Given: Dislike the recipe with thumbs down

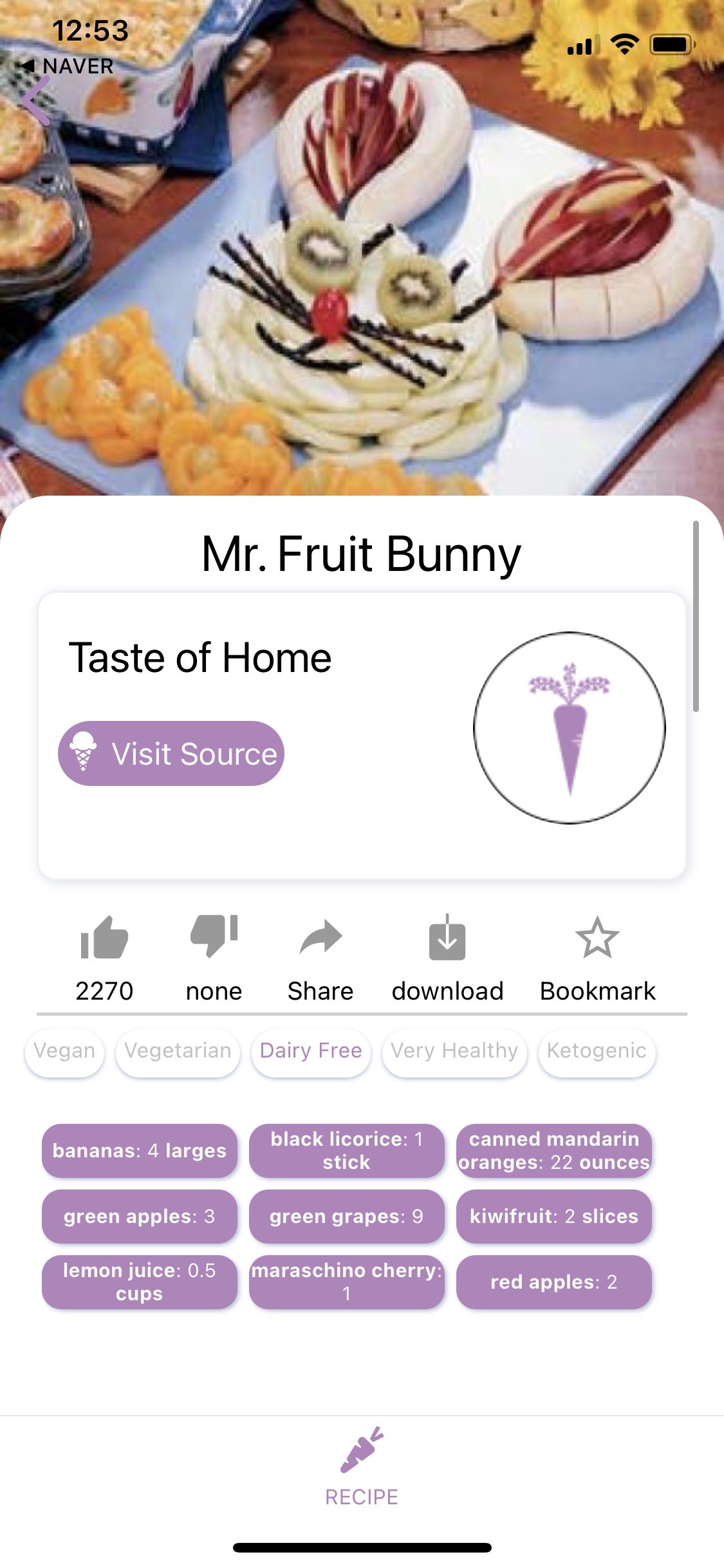Looking at the screenshot, I should pos(214,937).
